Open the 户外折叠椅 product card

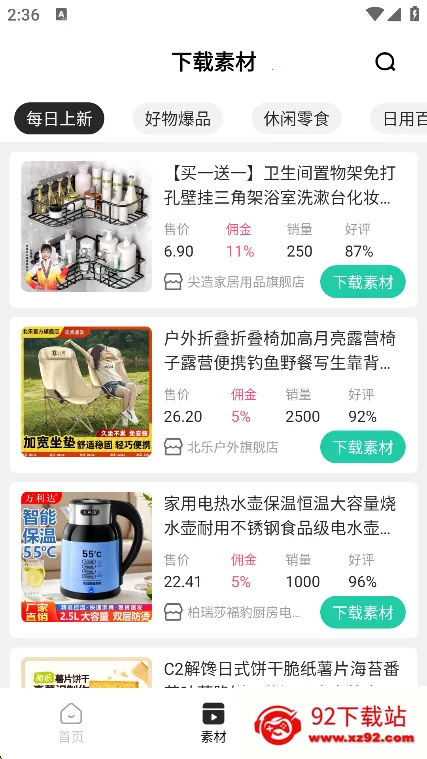213,395
